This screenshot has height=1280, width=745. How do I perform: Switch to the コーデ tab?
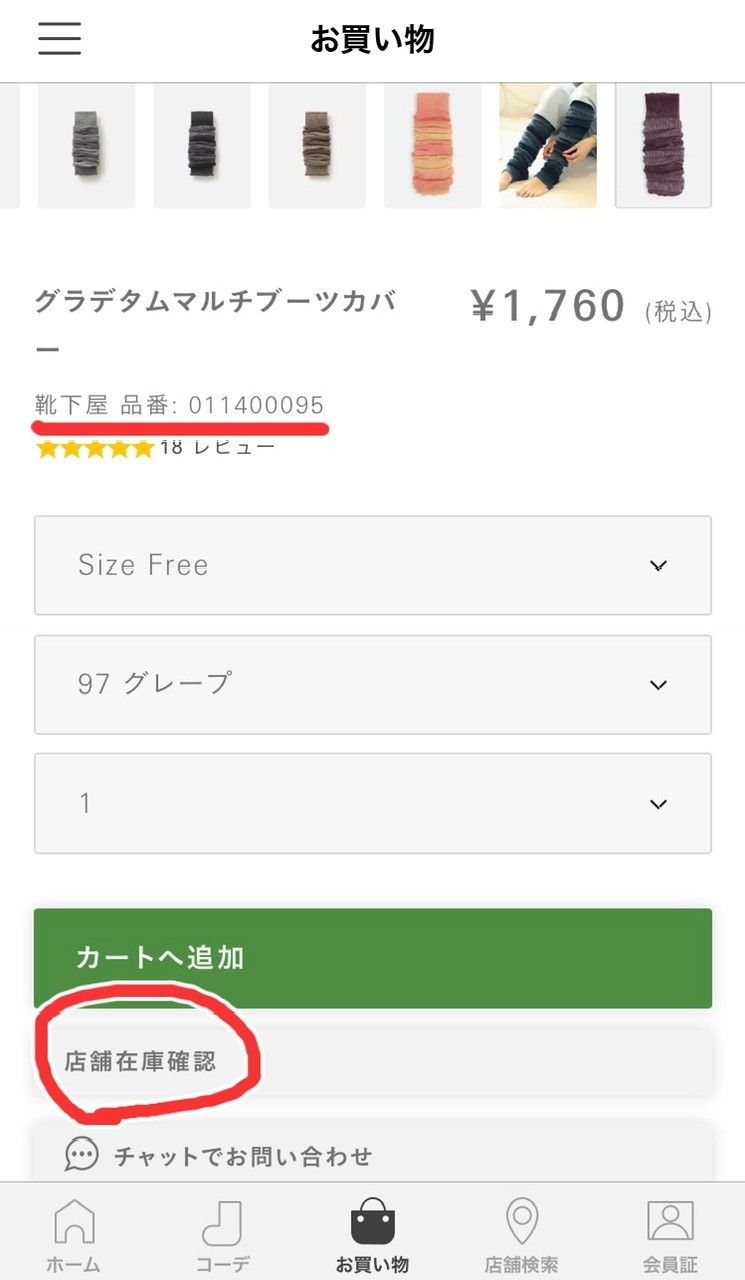click(x=222, y=1235)
